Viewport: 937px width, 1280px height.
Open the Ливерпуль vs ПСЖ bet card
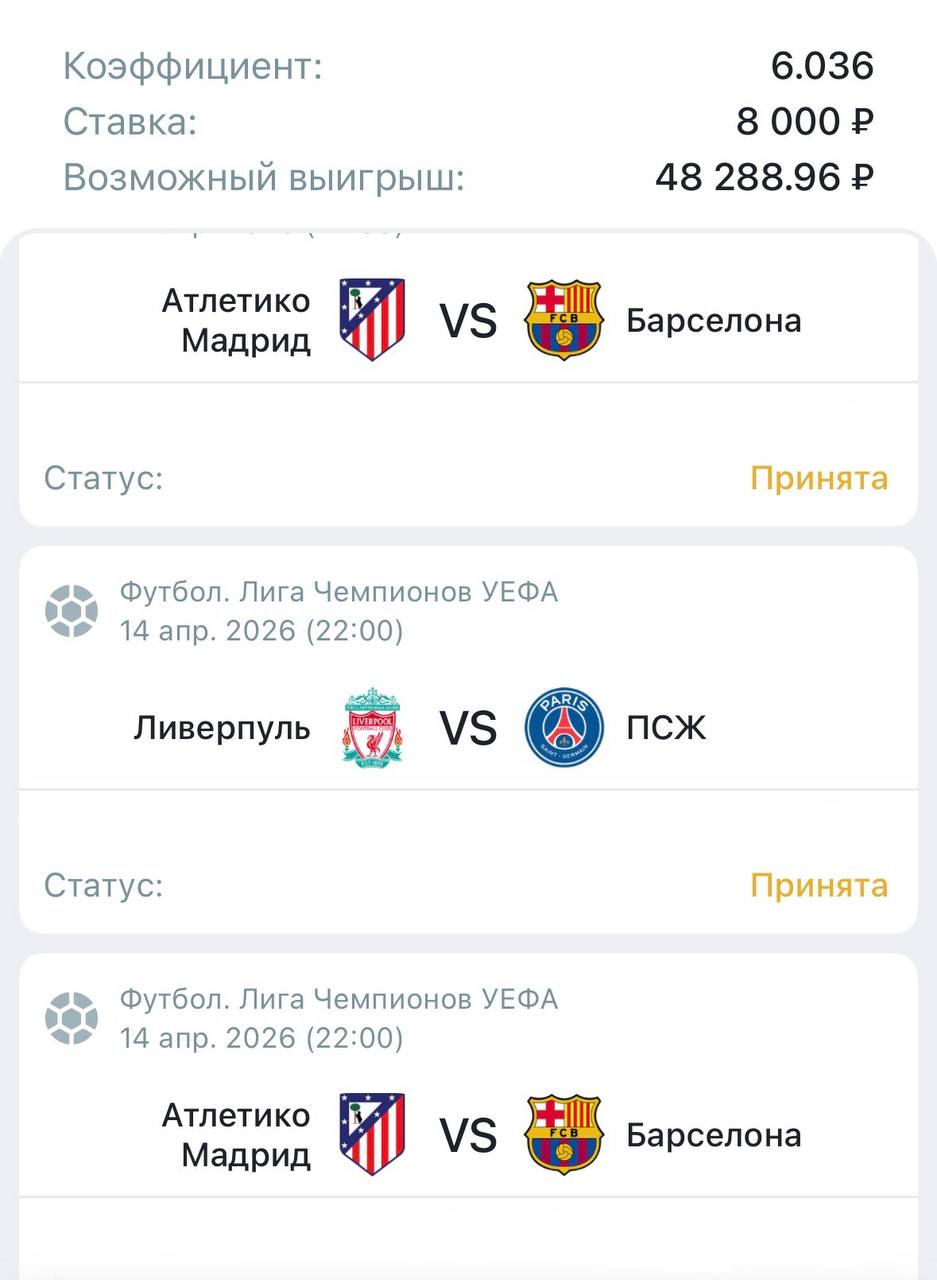[468, 729]
